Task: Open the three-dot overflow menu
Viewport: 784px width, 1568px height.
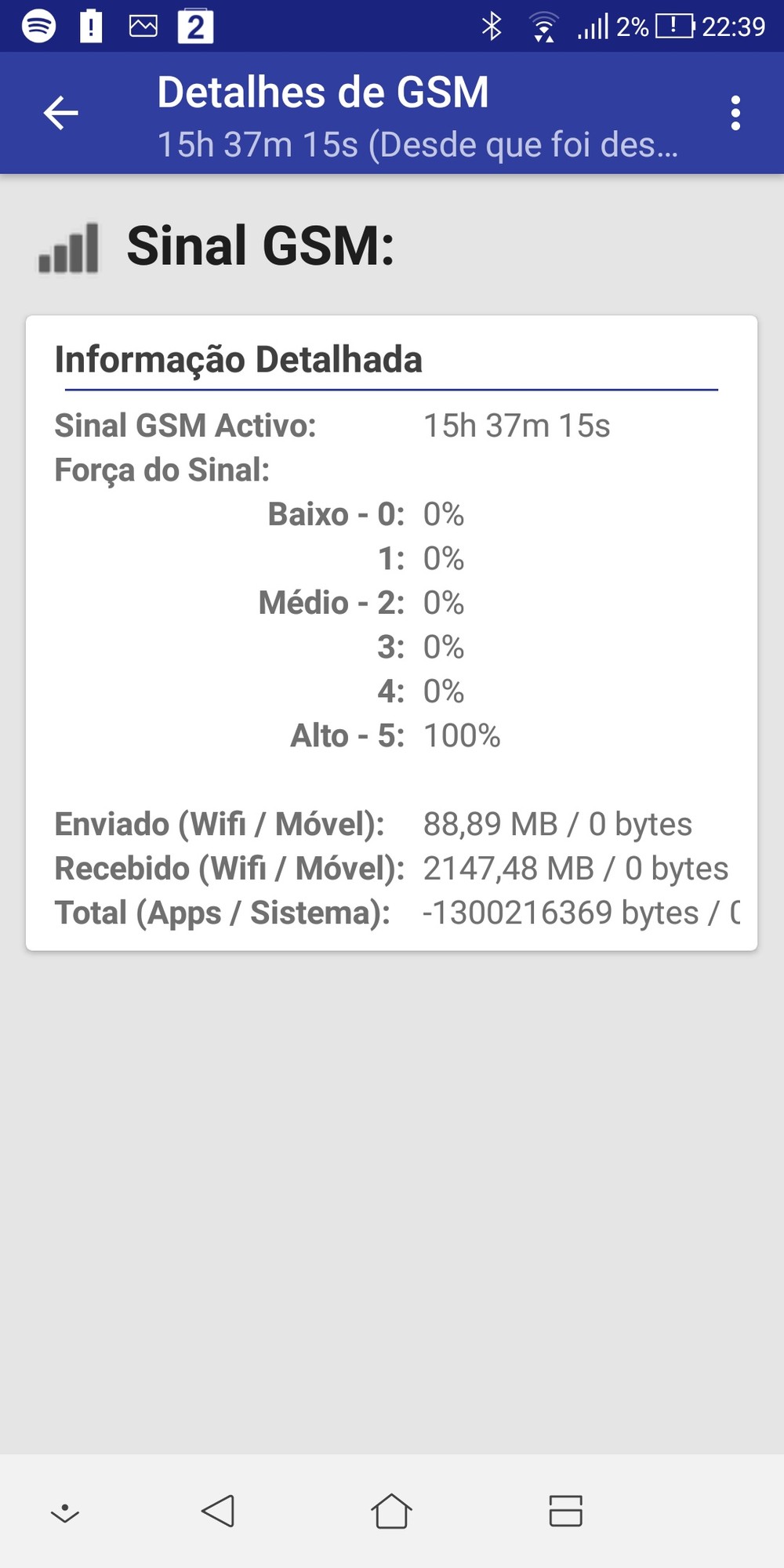Action: point(735,113)
